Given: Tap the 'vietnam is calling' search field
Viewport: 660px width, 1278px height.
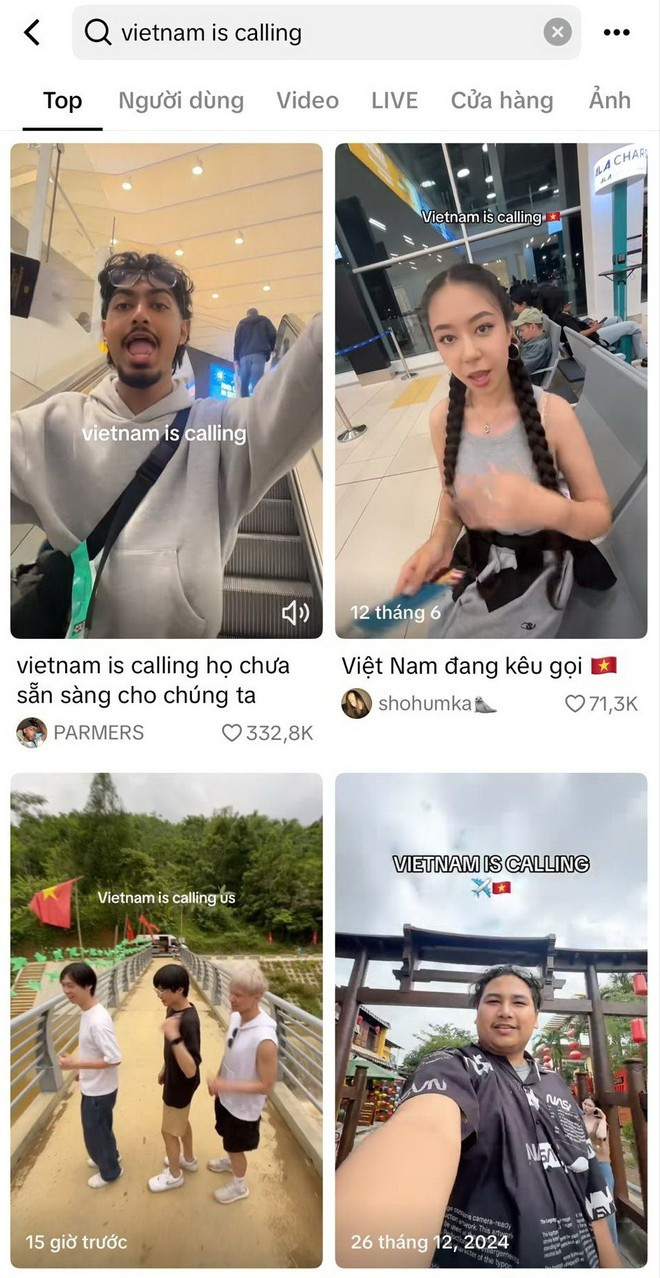Looking at the screenshot, I should 320,33.
